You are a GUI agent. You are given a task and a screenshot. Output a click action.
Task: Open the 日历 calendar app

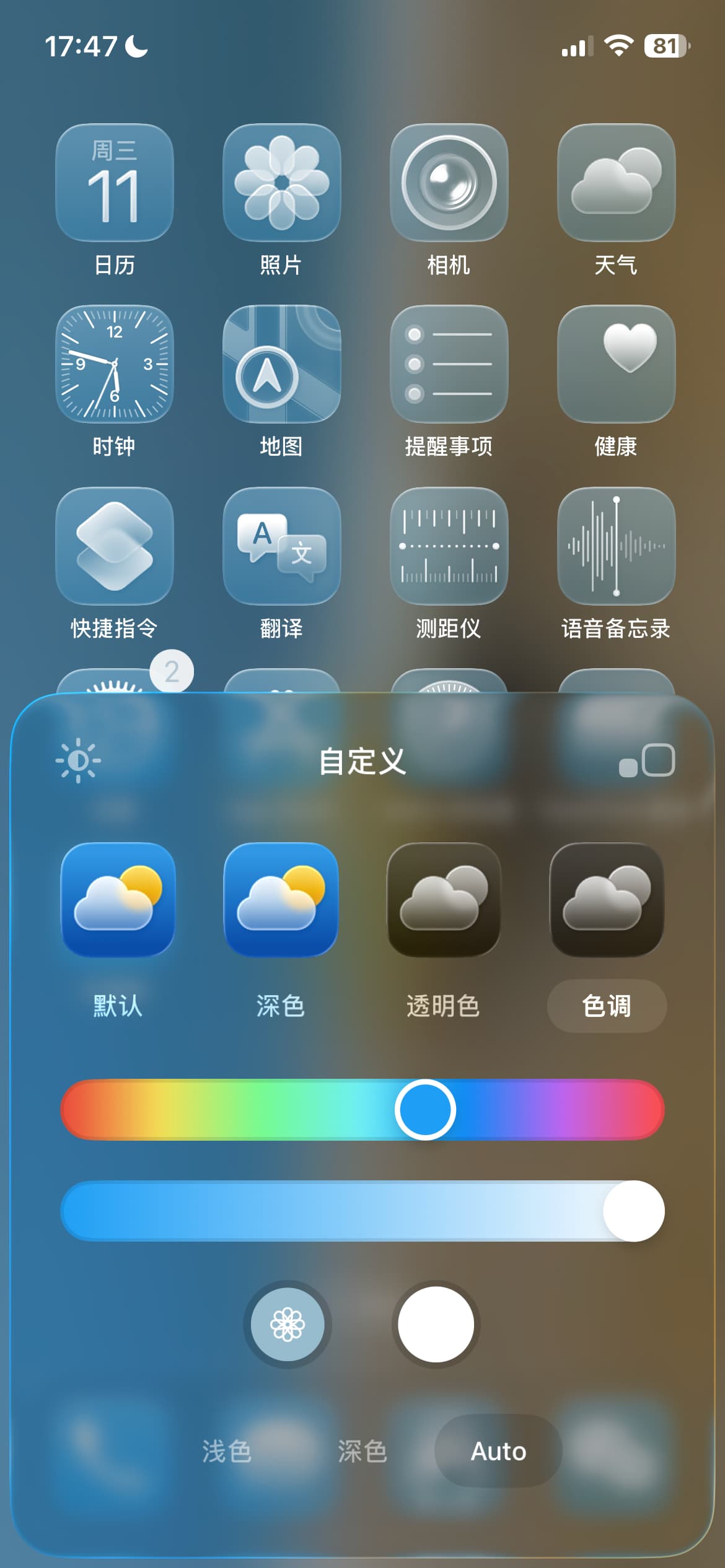[115, 183]
